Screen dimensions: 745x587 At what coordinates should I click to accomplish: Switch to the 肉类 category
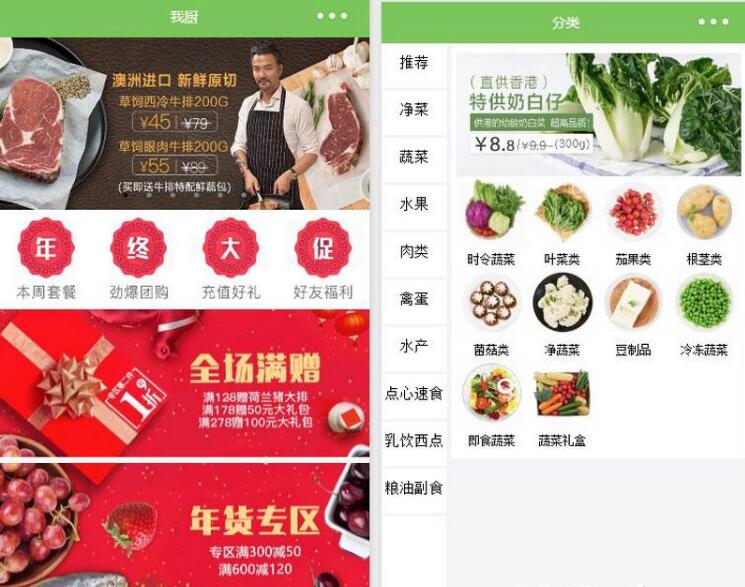[414, 251]
